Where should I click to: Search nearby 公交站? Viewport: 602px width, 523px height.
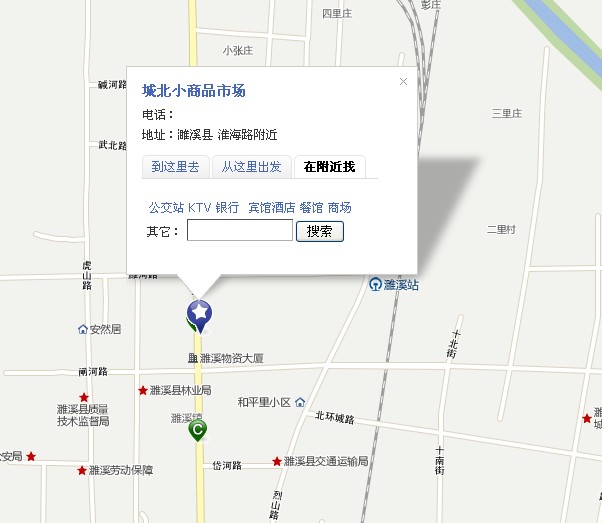point(165,208)
